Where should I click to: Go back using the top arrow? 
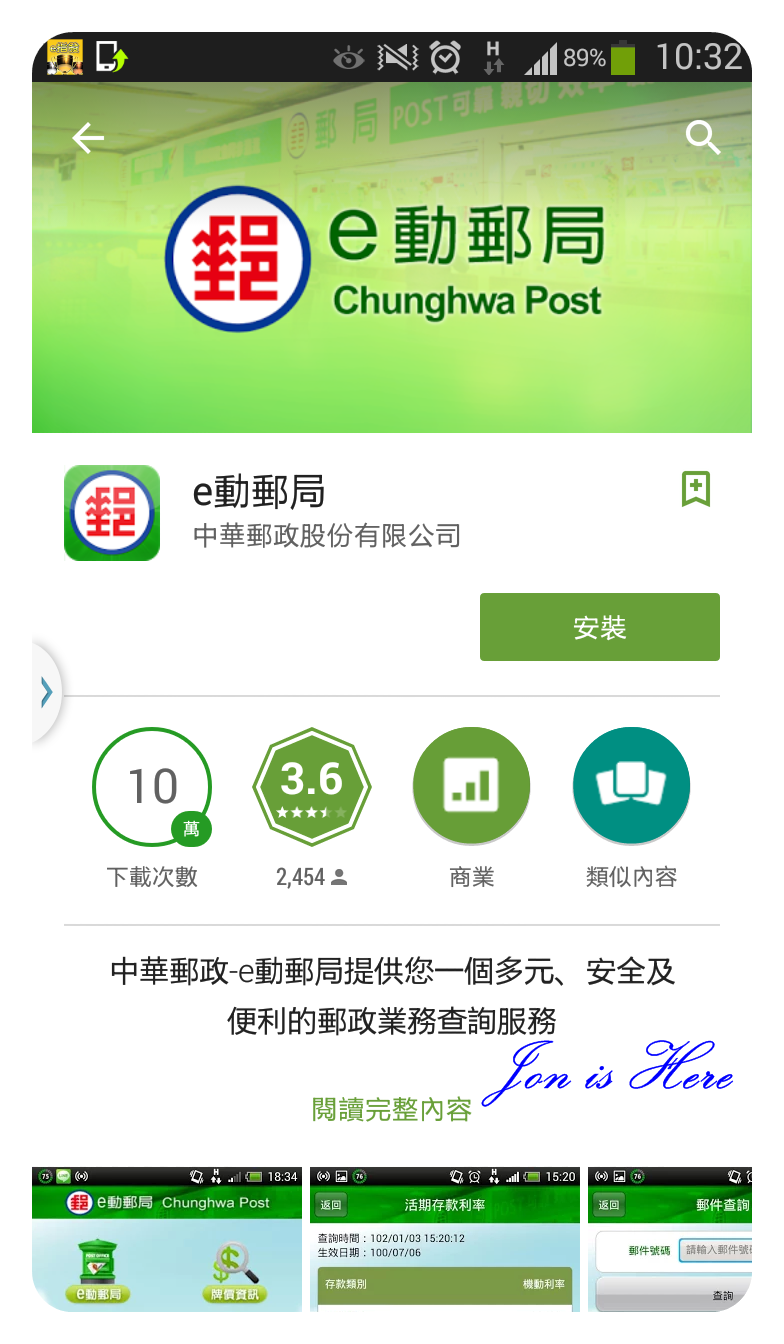(88, 139)
